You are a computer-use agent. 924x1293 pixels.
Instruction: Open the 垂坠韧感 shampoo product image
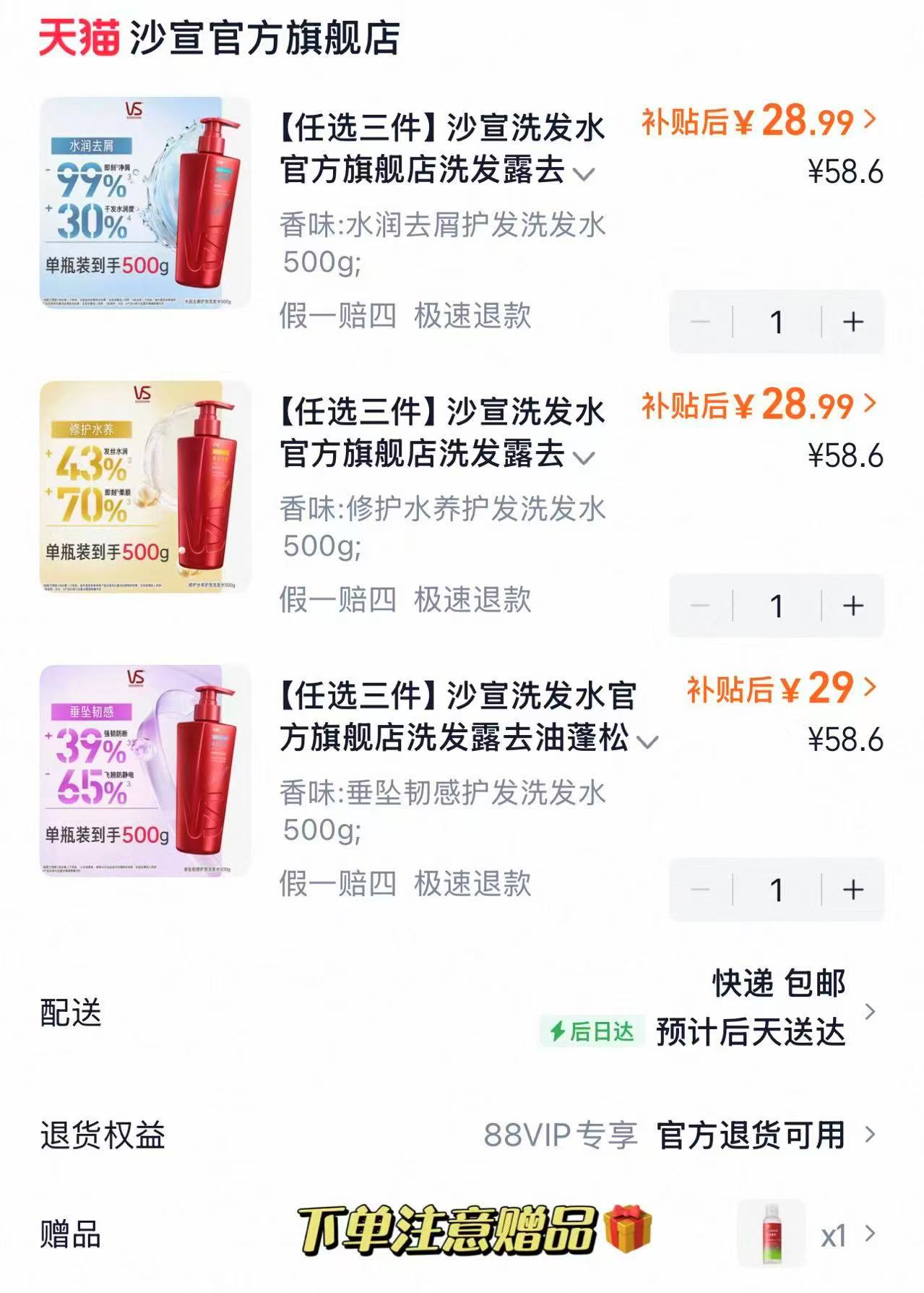[x=145, y=770]
